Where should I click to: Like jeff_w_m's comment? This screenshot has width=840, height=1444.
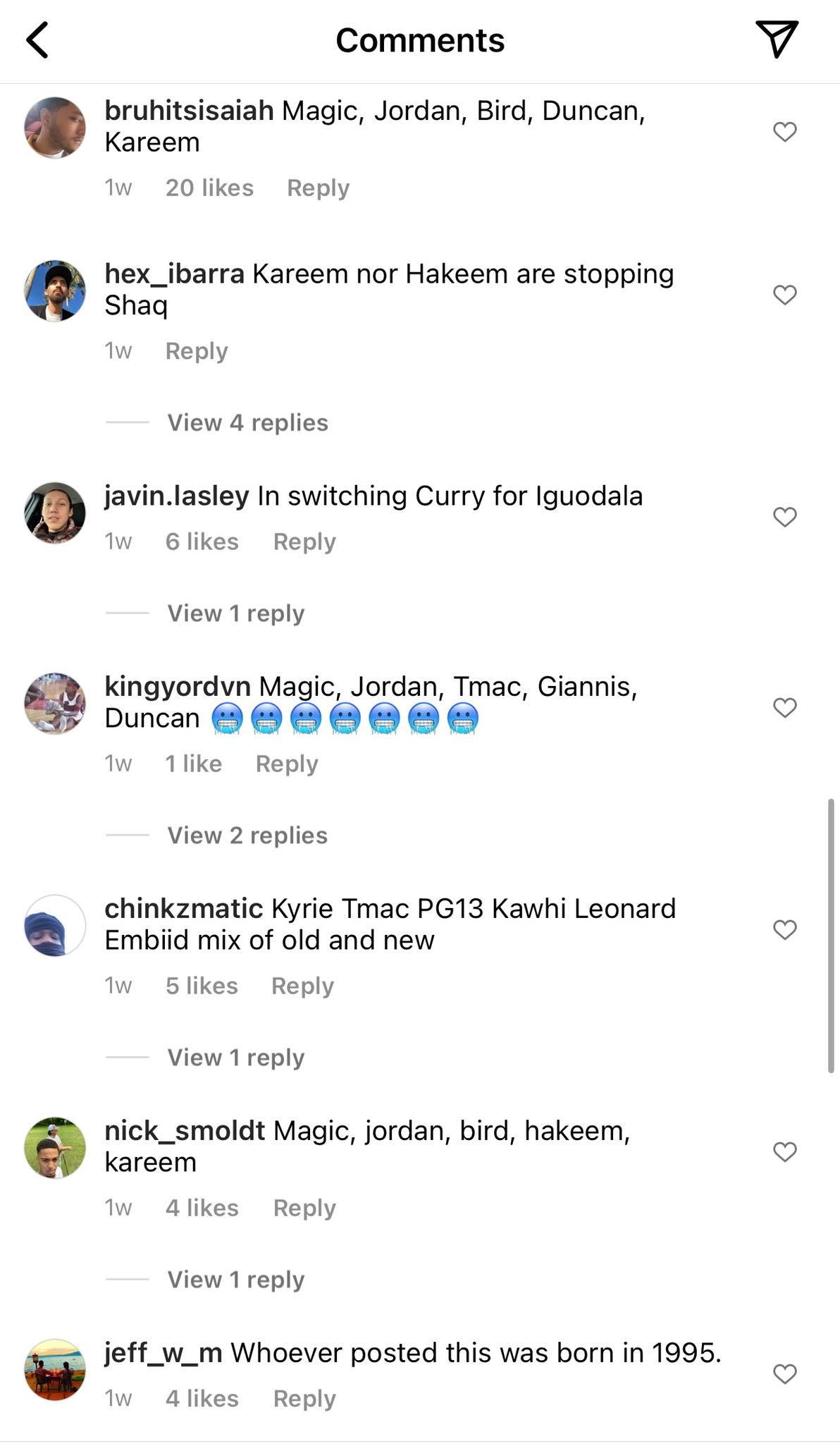784,1374
